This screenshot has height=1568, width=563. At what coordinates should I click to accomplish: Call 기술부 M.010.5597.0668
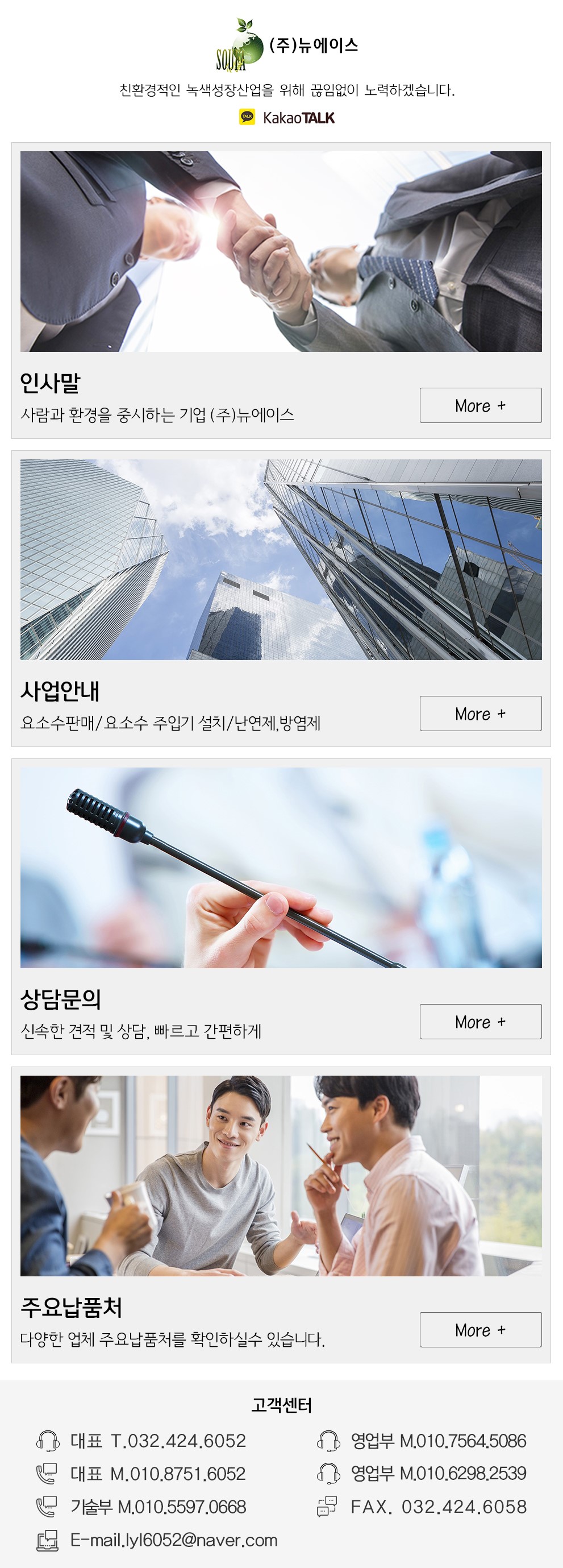coord(158,1507)
